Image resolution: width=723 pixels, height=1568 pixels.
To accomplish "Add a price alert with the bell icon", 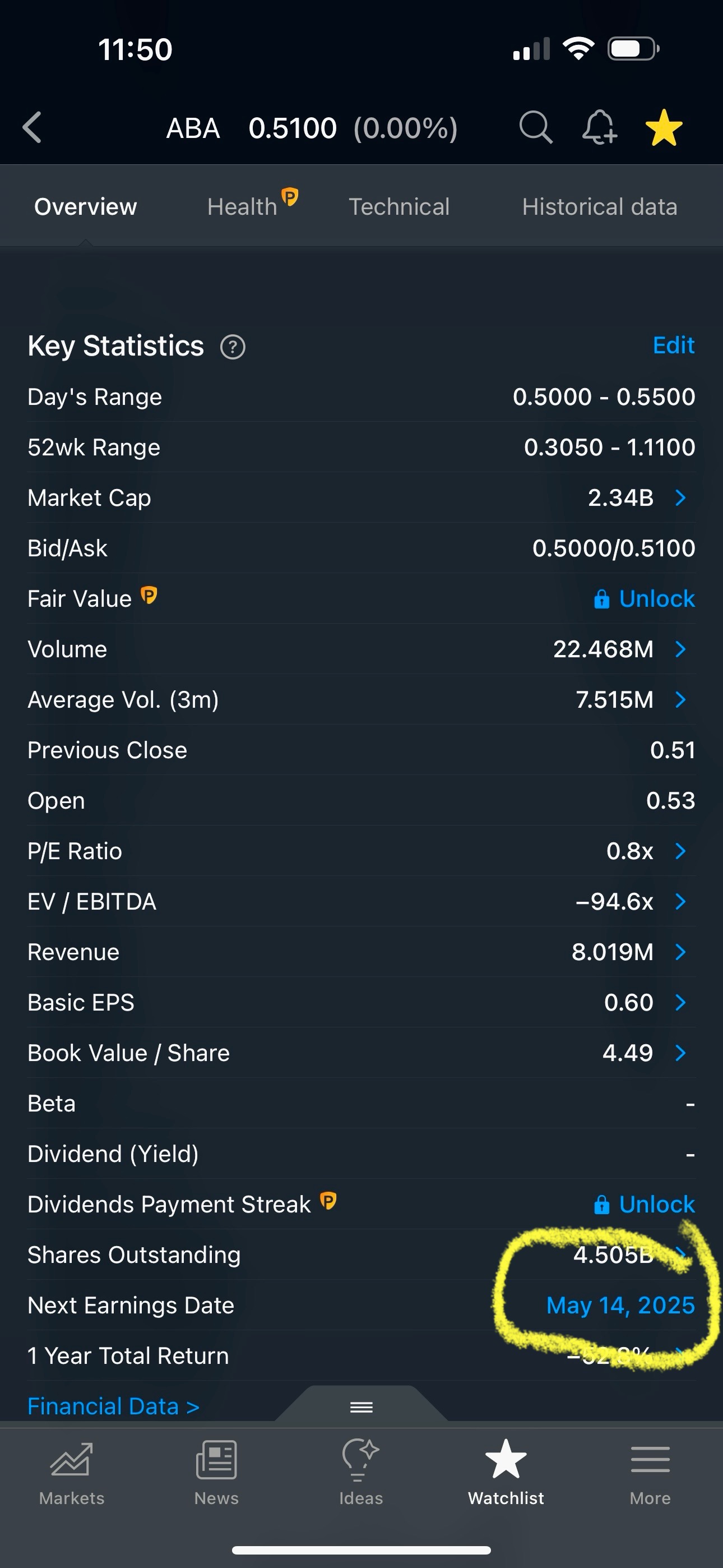I will point(600,127).
